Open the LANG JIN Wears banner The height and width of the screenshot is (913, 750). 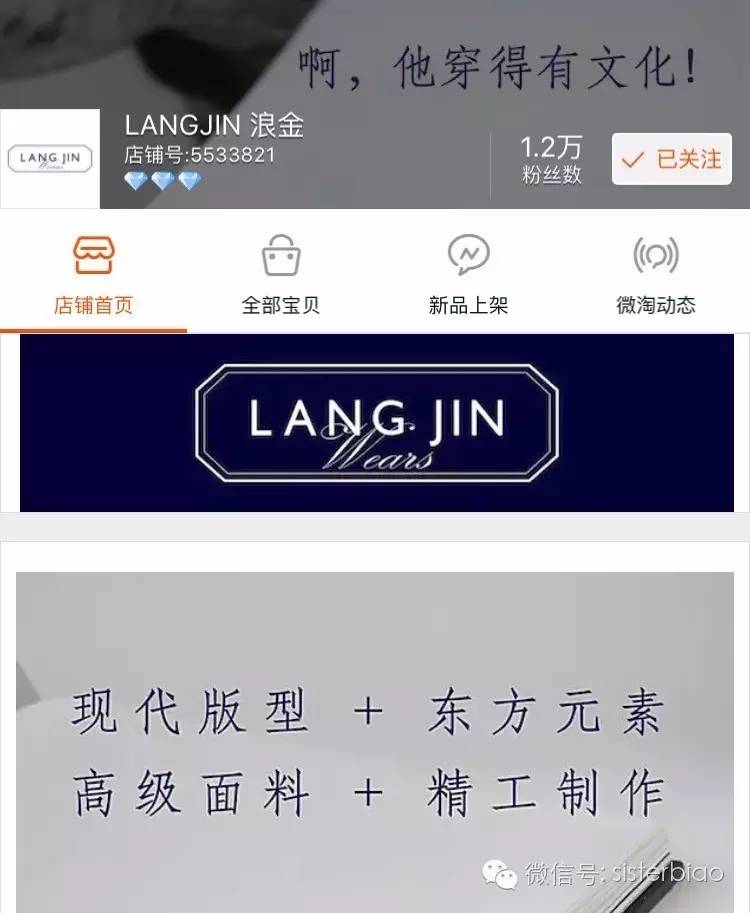375,422
